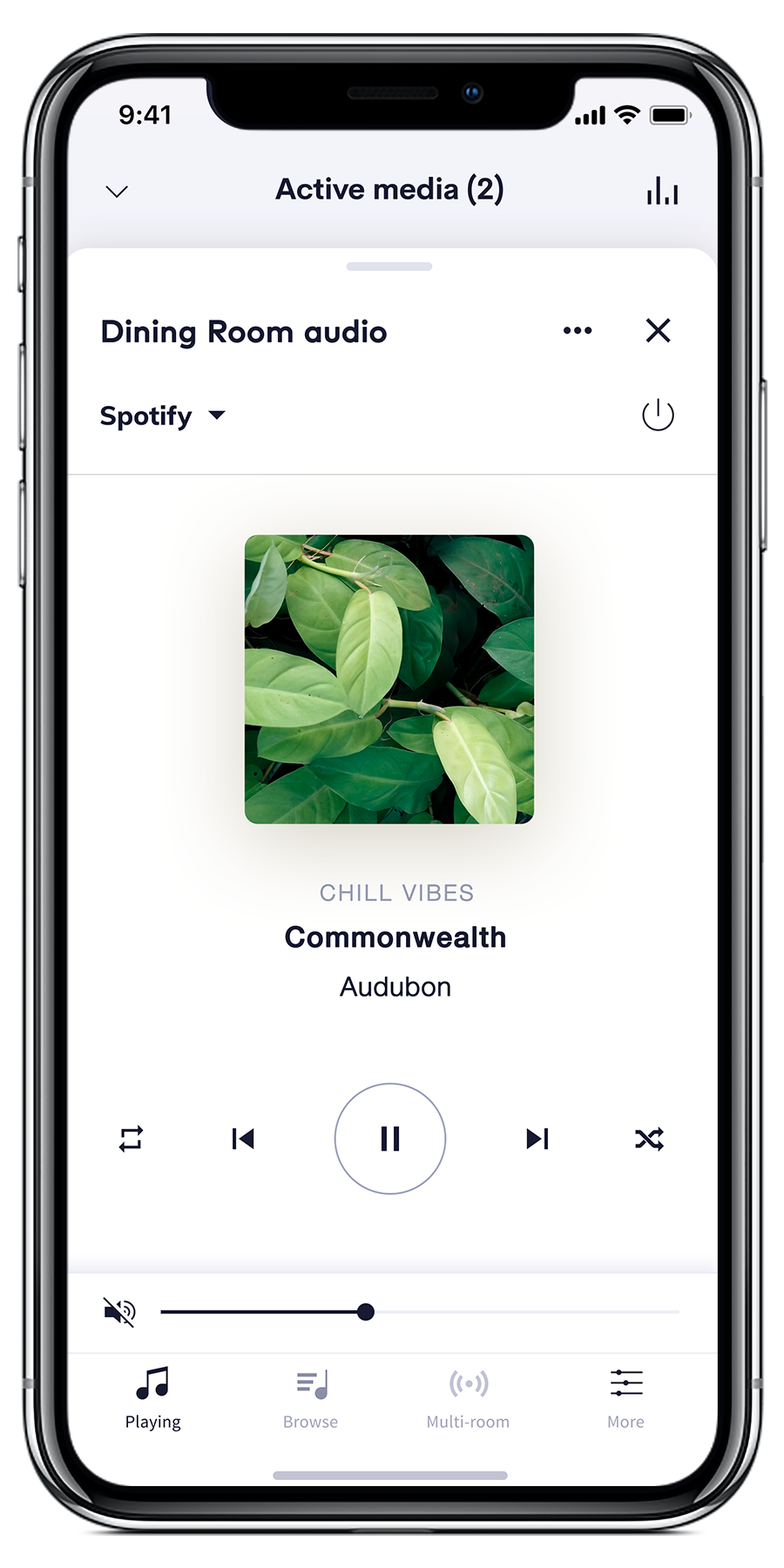Image resolution: width=784 pixels, height=1568 pixels.
Task: Skip to previous track
Action: tap(243, 1139)
